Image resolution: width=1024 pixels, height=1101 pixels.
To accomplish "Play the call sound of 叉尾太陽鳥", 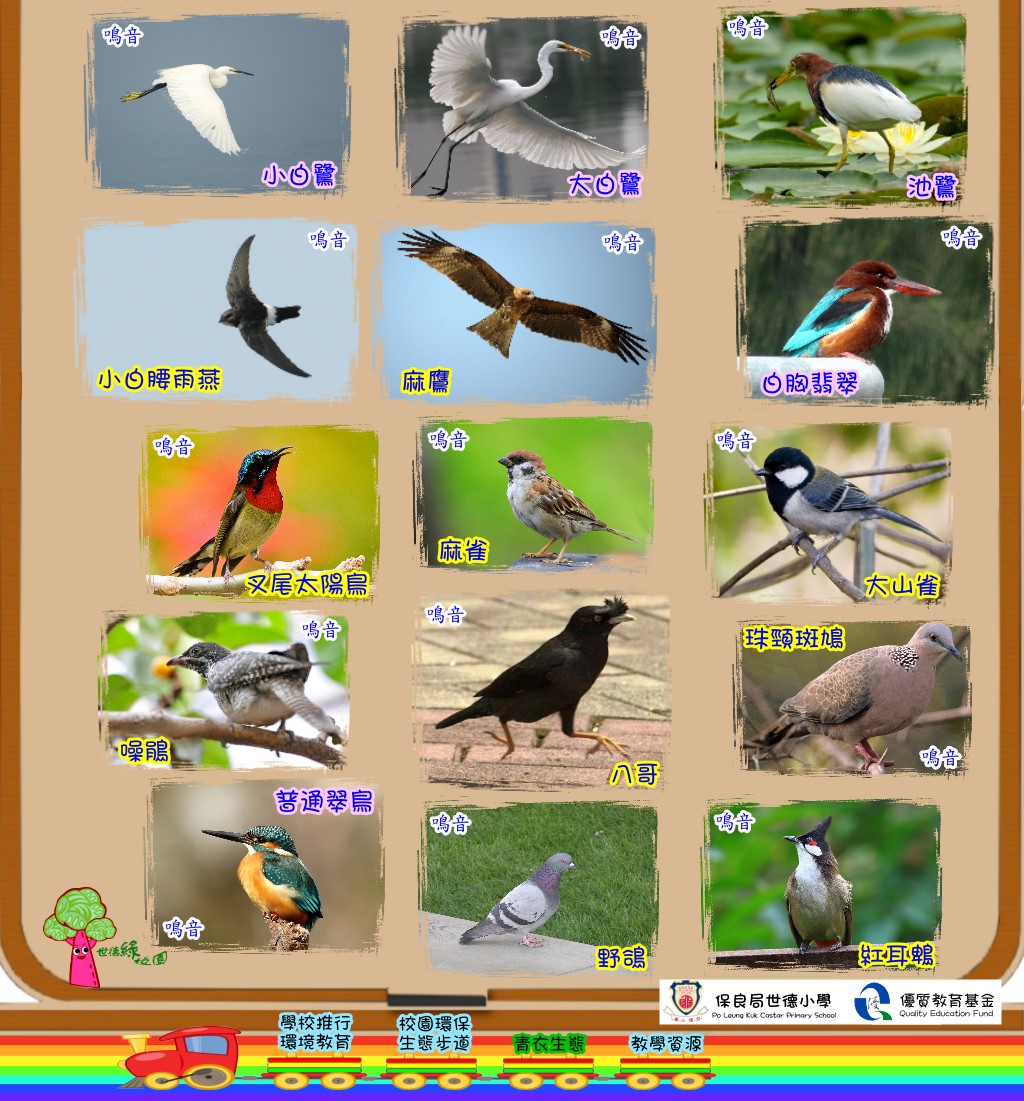I will click(173, 446).
